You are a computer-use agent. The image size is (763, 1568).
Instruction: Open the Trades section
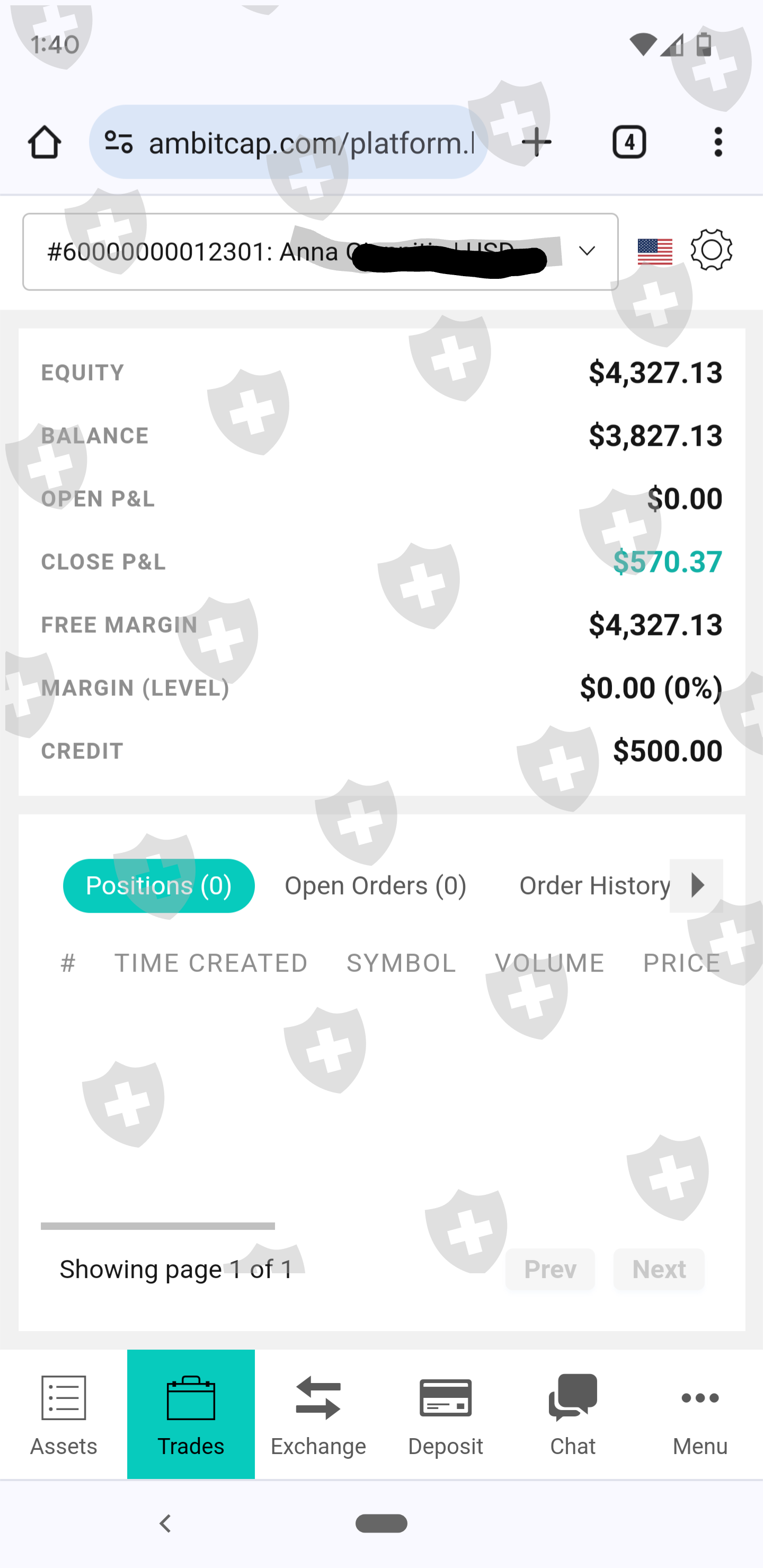(191, 1414)
